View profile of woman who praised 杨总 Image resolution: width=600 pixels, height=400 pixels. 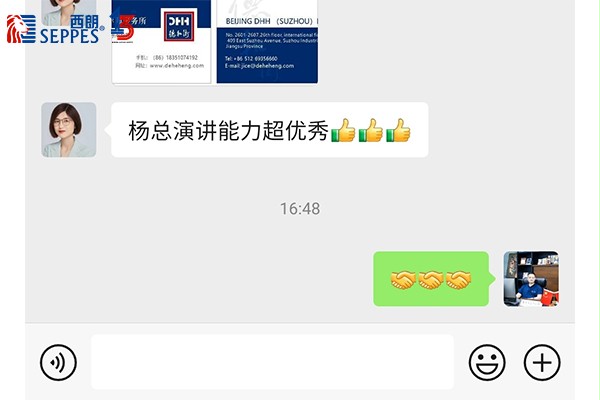click(69, 130)
